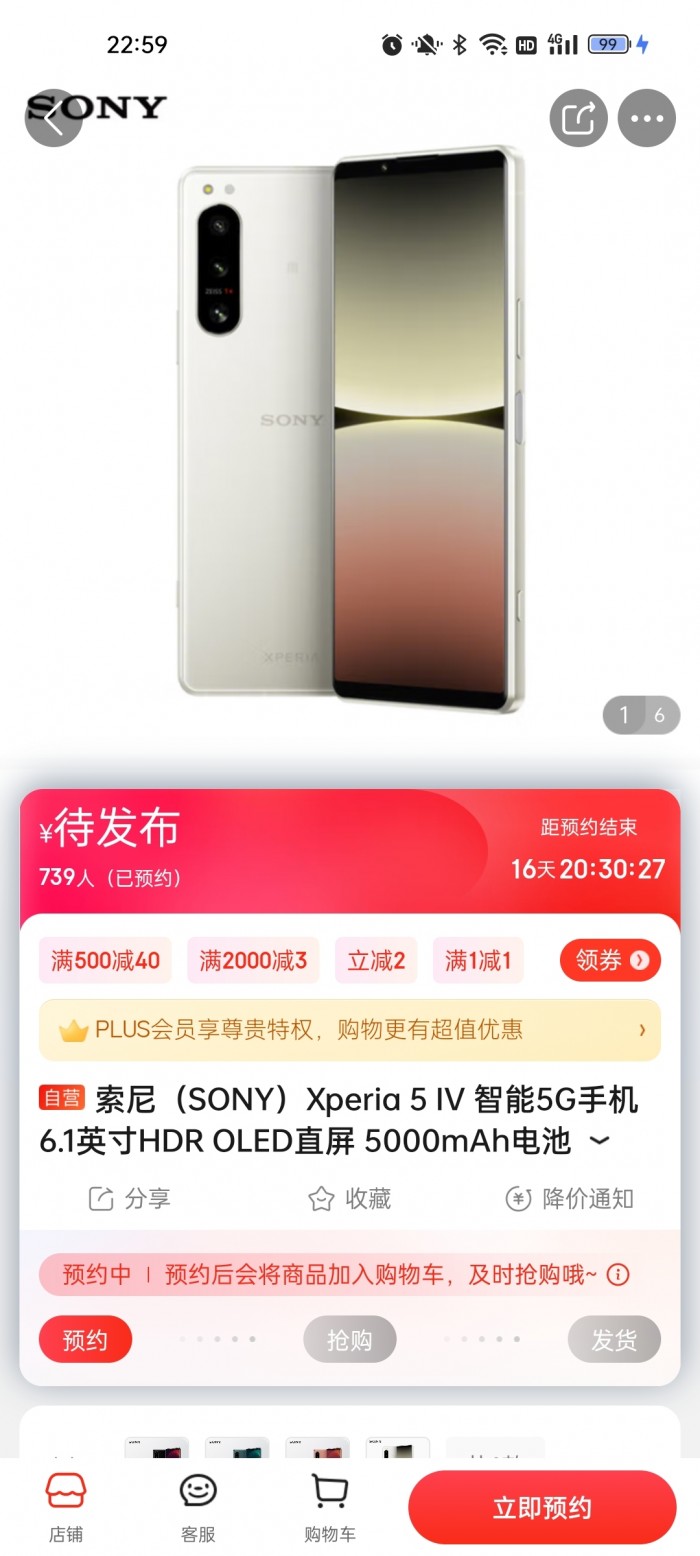This screenshot has width=700, height=1556.
Task: Share product via top-right share icon
Action: click(578, 119)
